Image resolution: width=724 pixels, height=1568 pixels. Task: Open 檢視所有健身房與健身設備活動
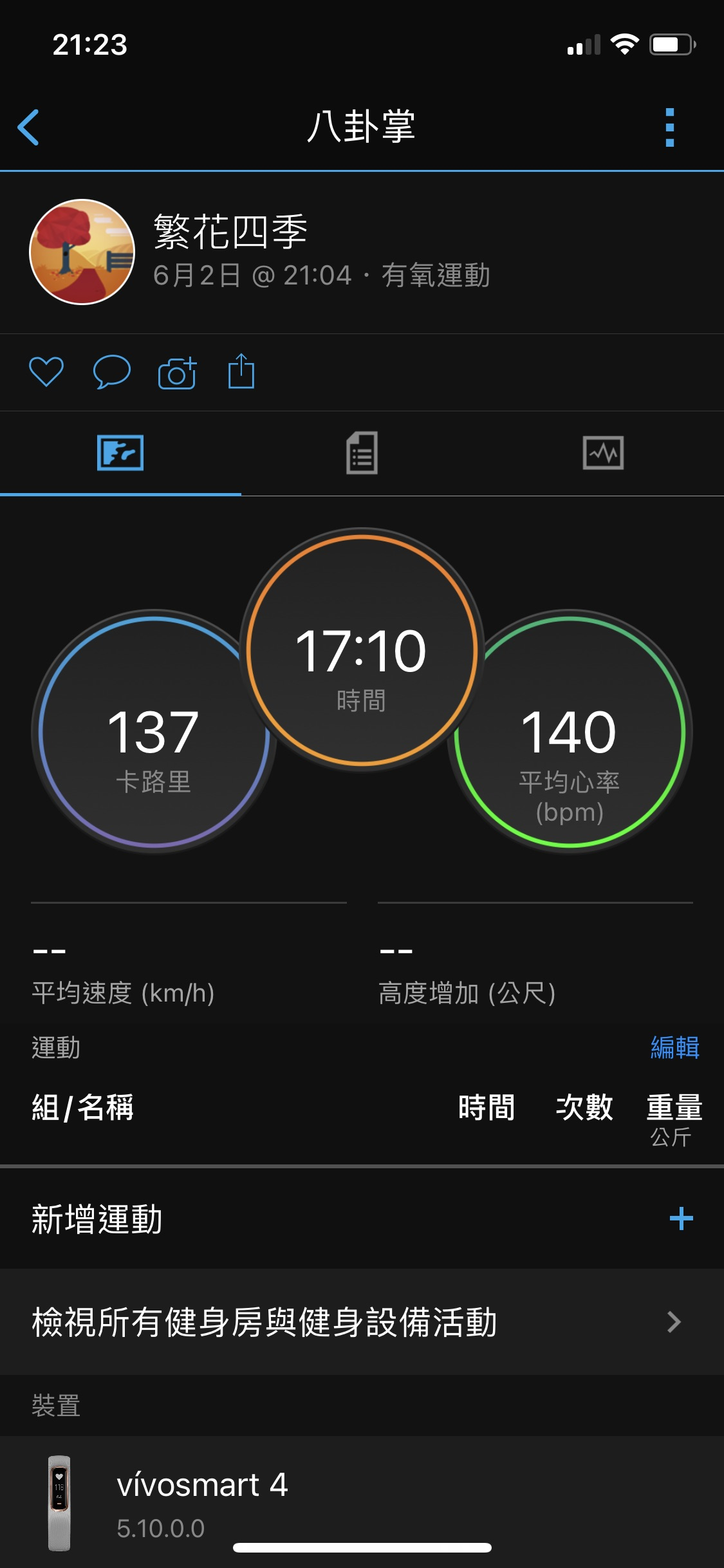pos(362,1322)
